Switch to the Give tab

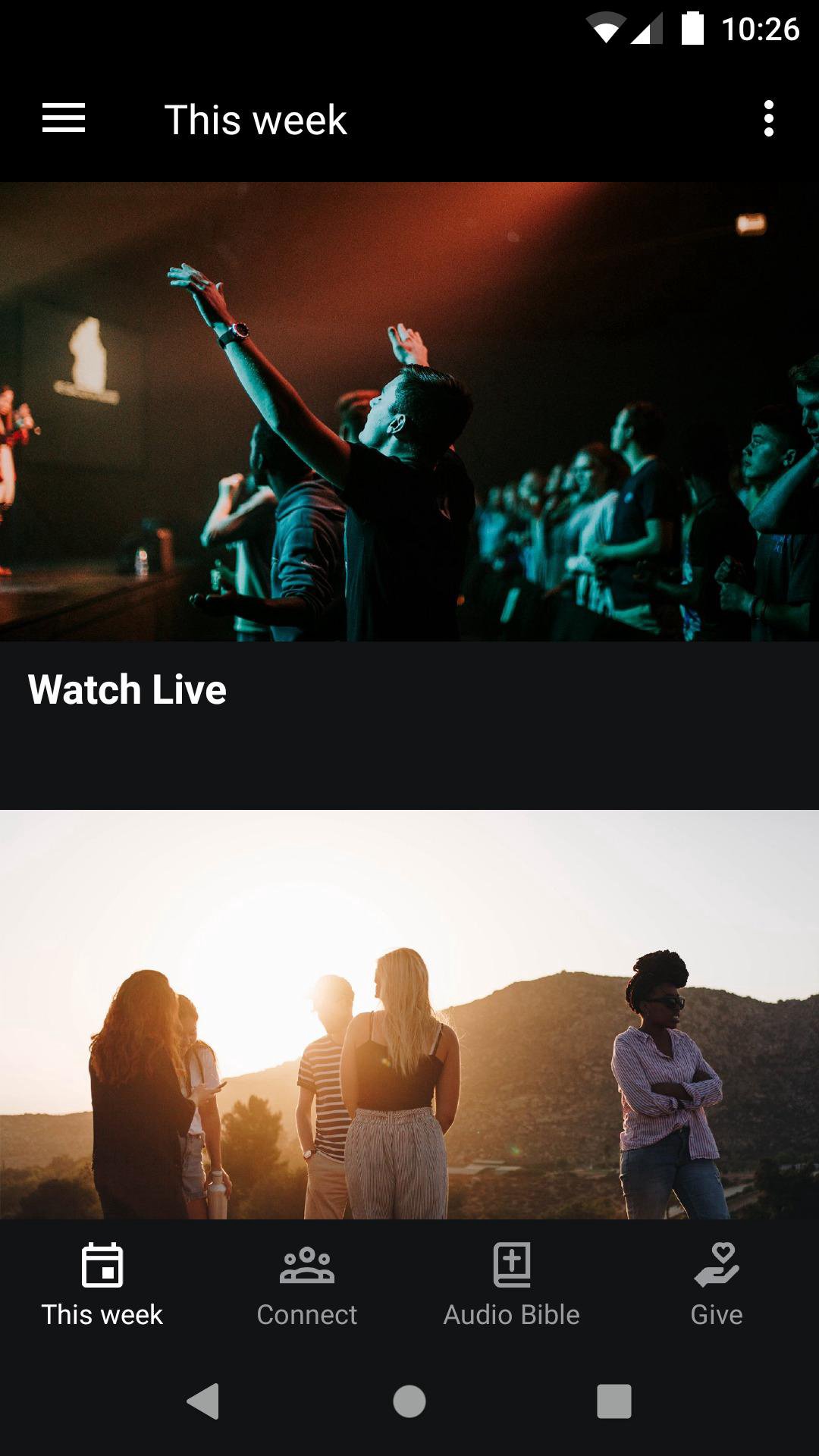point(717,1285)
